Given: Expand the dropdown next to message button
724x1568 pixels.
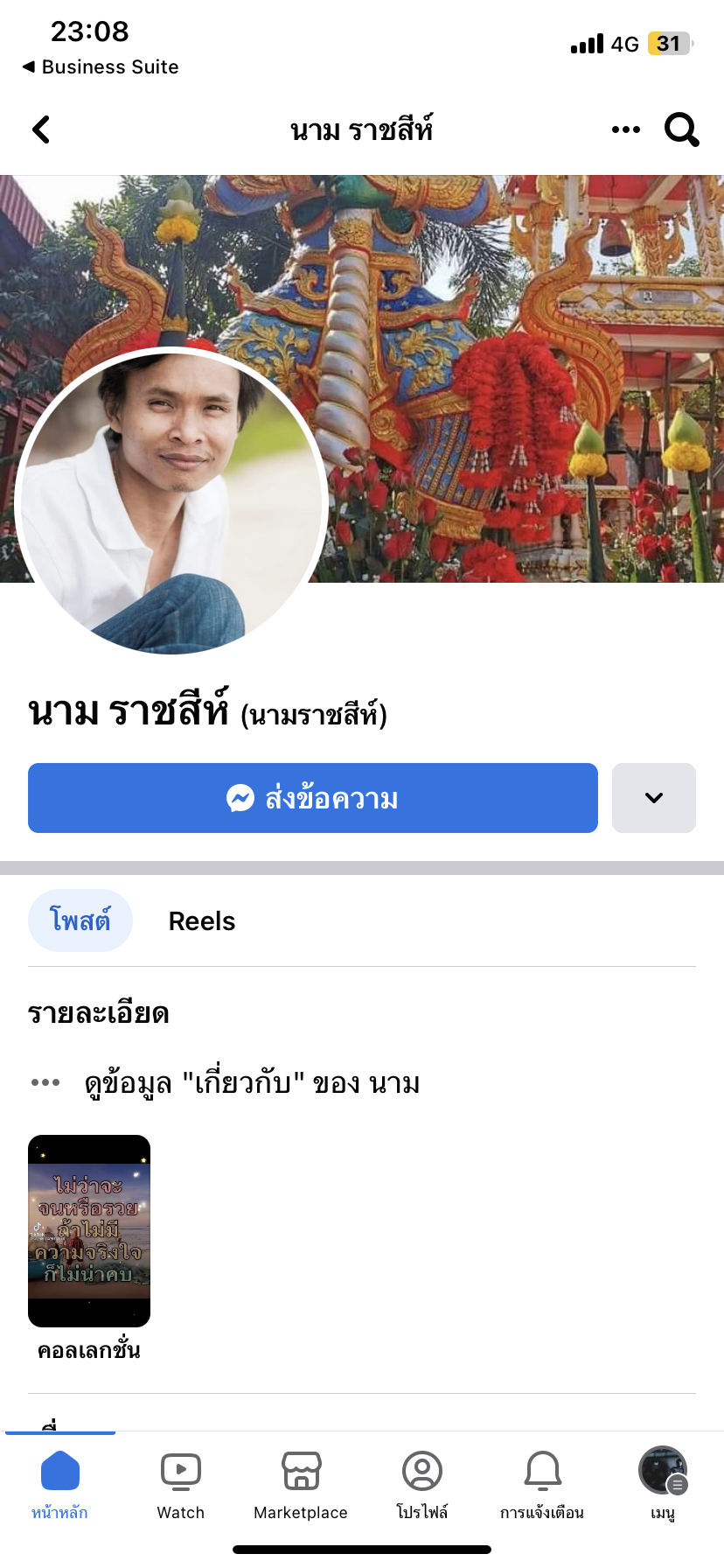Looking at the screenshot, I should (654, 798).
